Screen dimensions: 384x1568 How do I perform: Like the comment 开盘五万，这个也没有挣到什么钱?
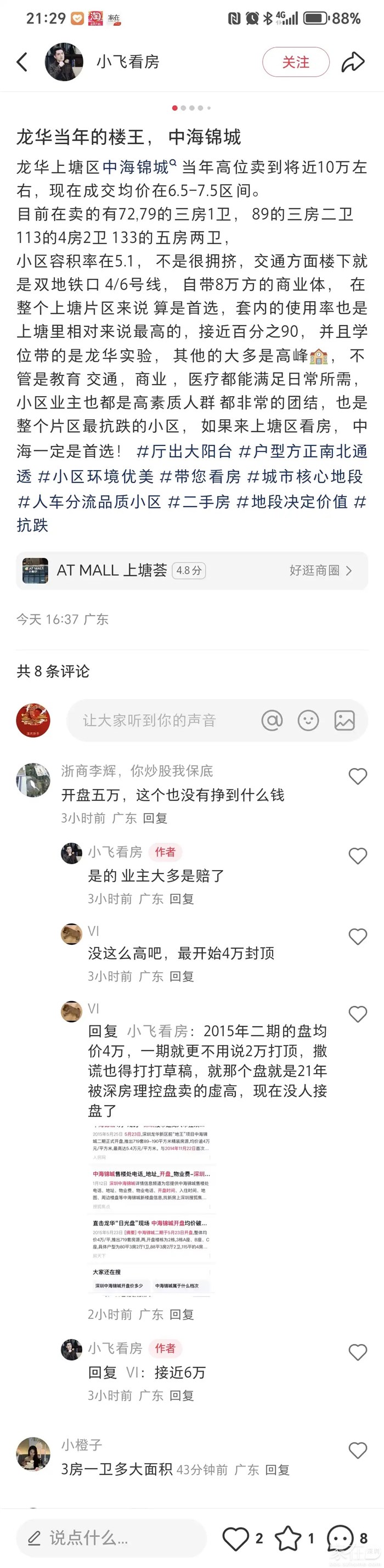click(357, 776)
